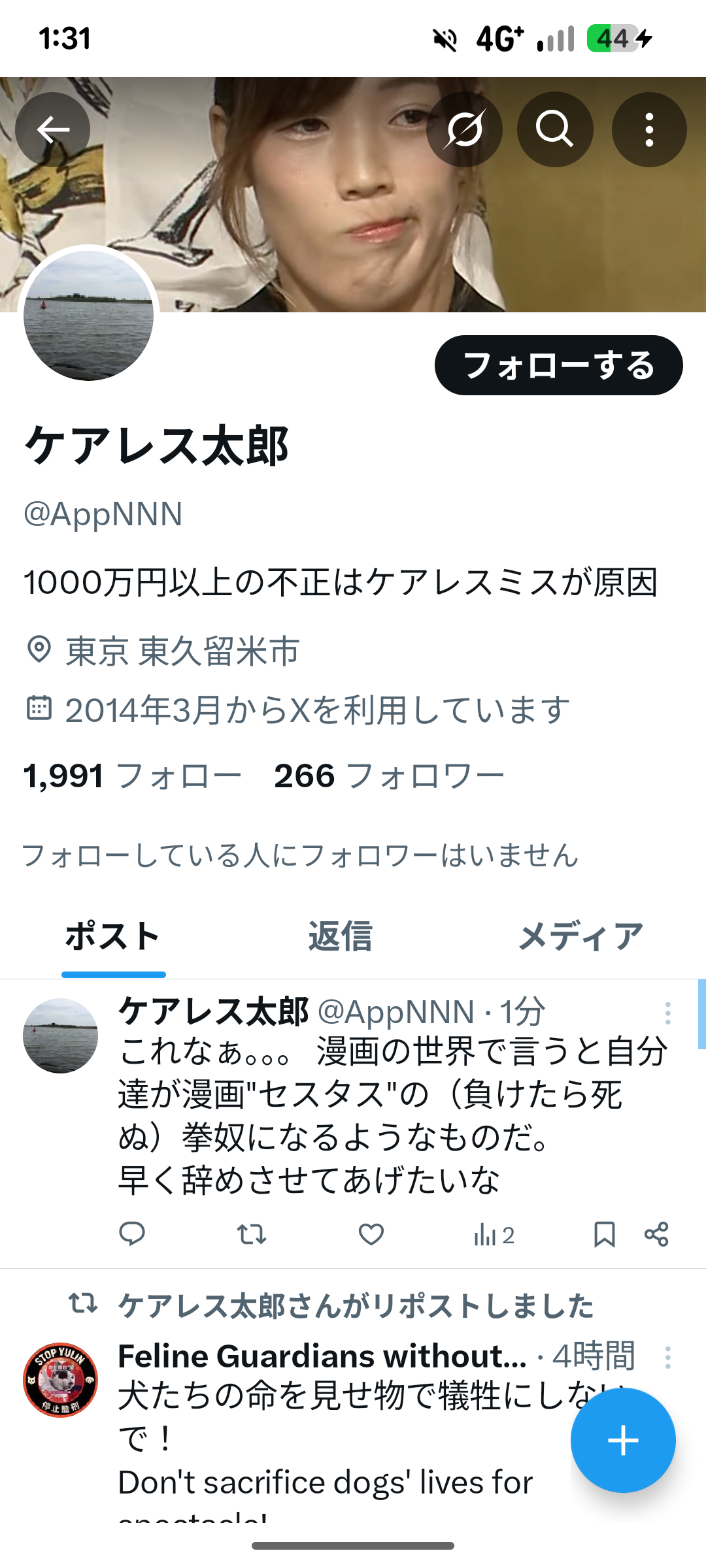Open the 1,991 フォロー following list
The image size is (706, 1568).
133,776
